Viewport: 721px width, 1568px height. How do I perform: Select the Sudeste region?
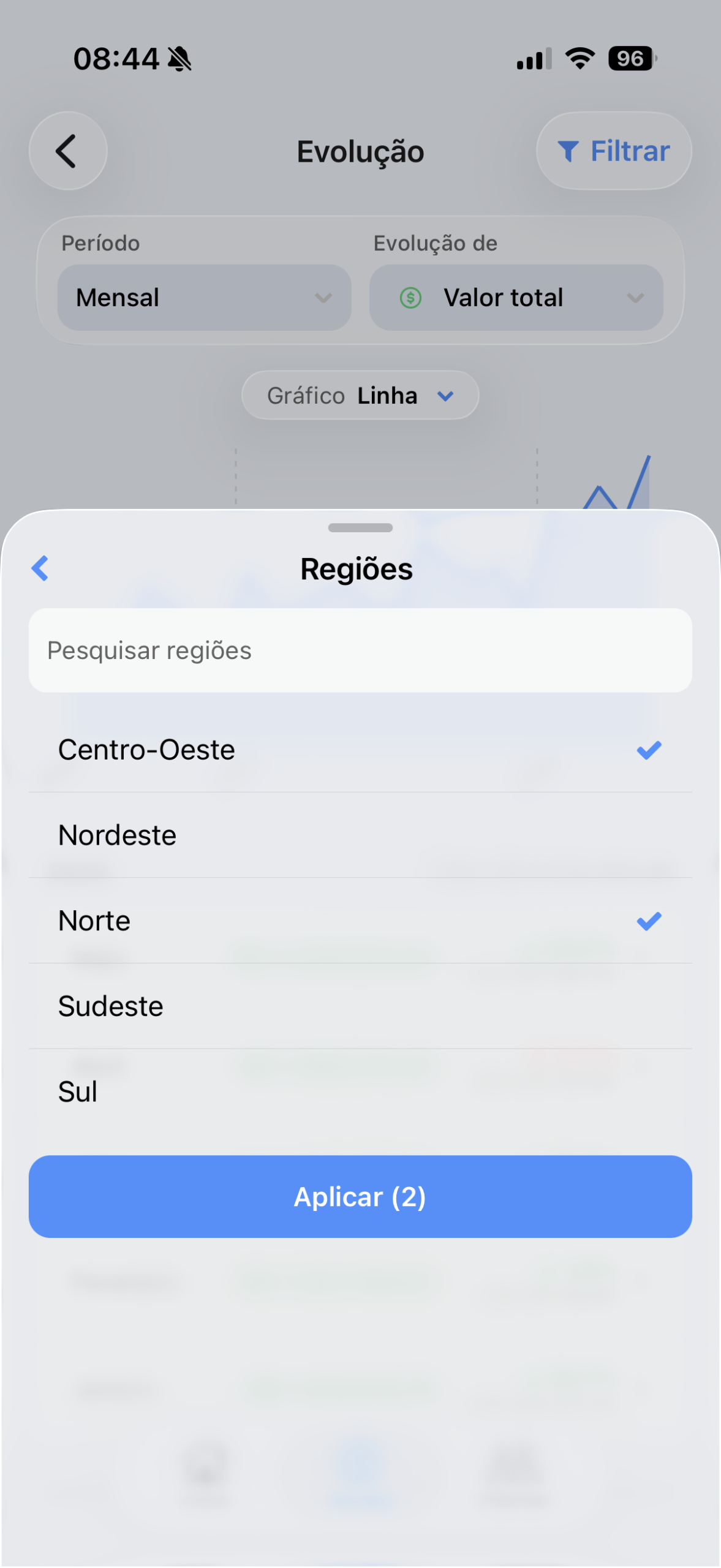click(x=360, y=1006)
